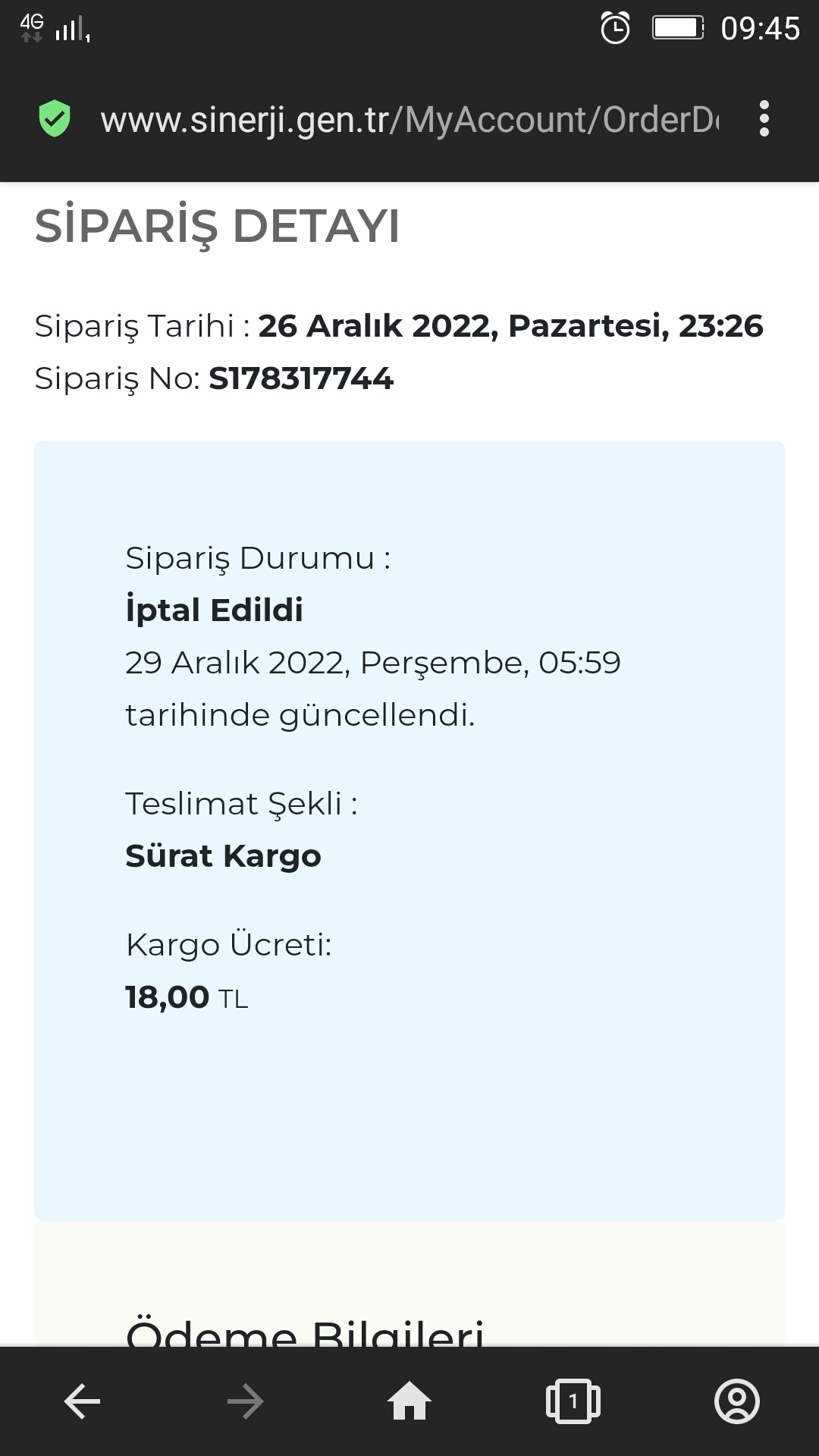This screenshot has height=1456, width=819.
Task: Go forward to the next page
Action: pos(246,1401)
